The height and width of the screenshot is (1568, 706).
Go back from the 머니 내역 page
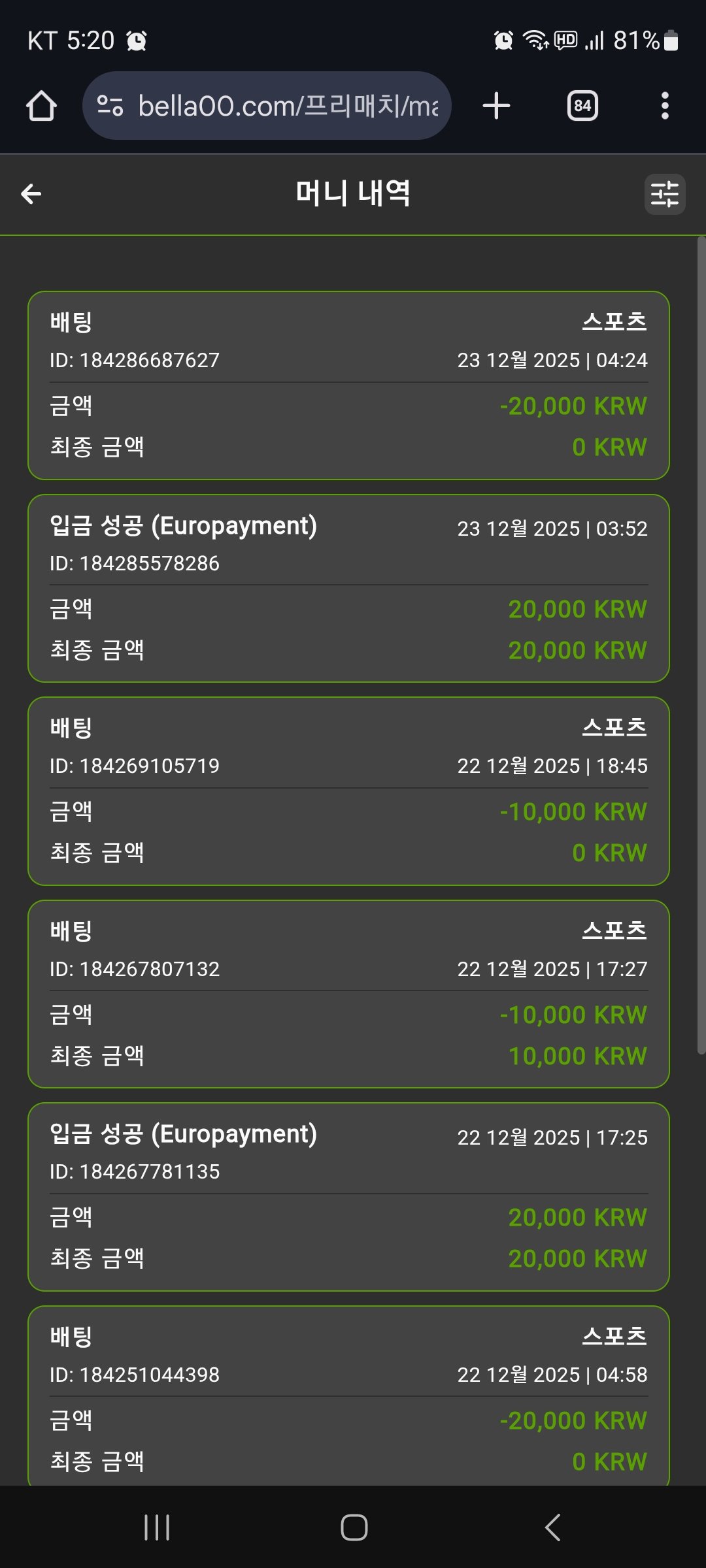(31, 194)
